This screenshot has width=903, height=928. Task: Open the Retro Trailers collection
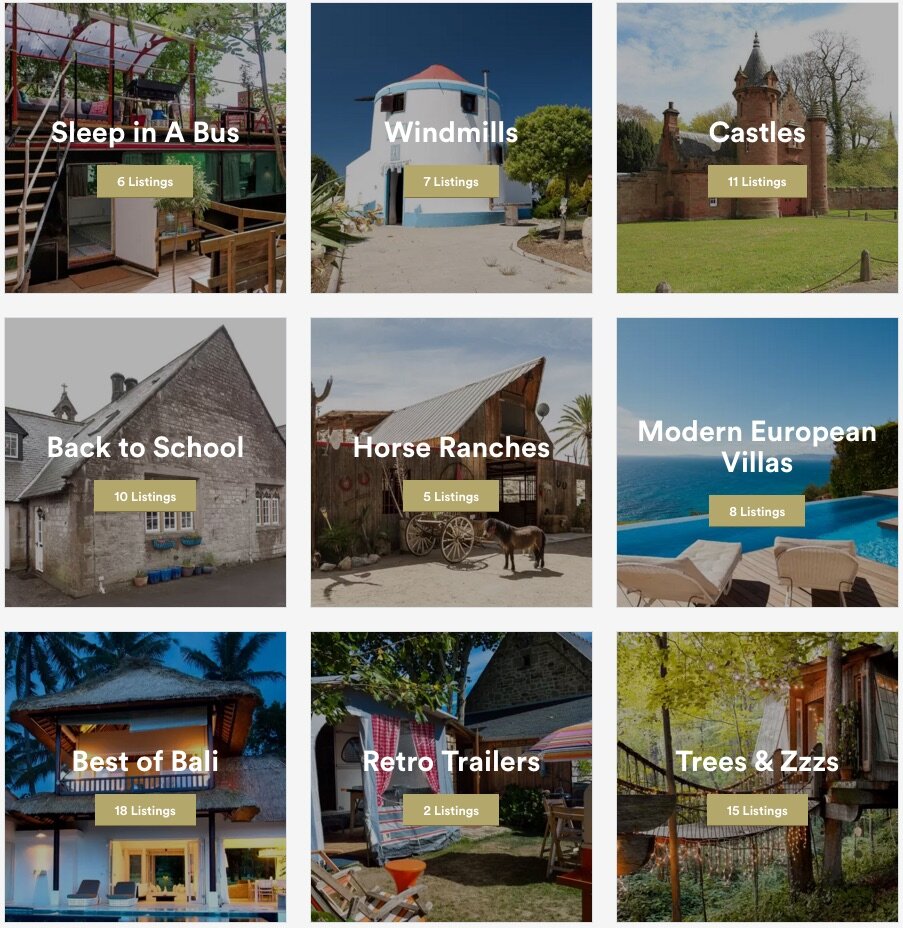(452, 761)
